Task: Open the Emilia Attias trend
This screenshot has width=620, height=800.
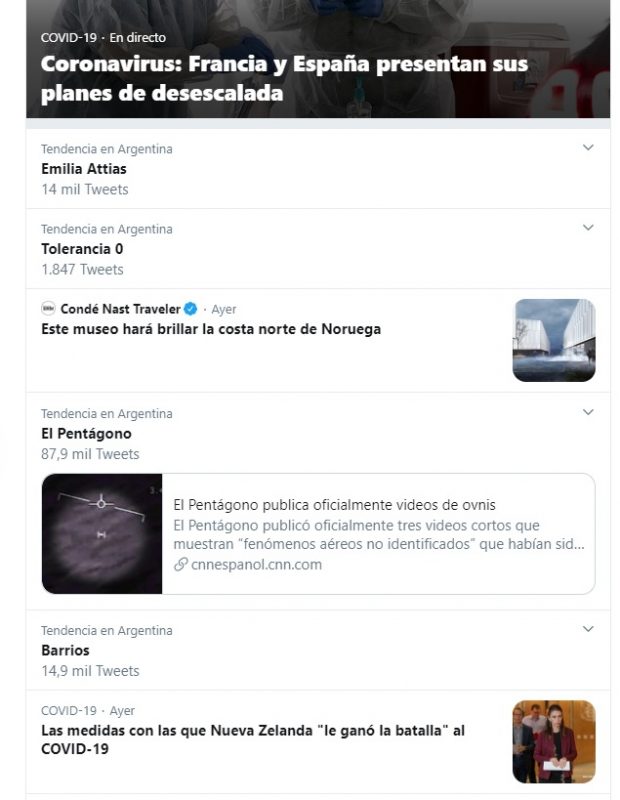Action: pyautogui.click(x=84, y=169)
